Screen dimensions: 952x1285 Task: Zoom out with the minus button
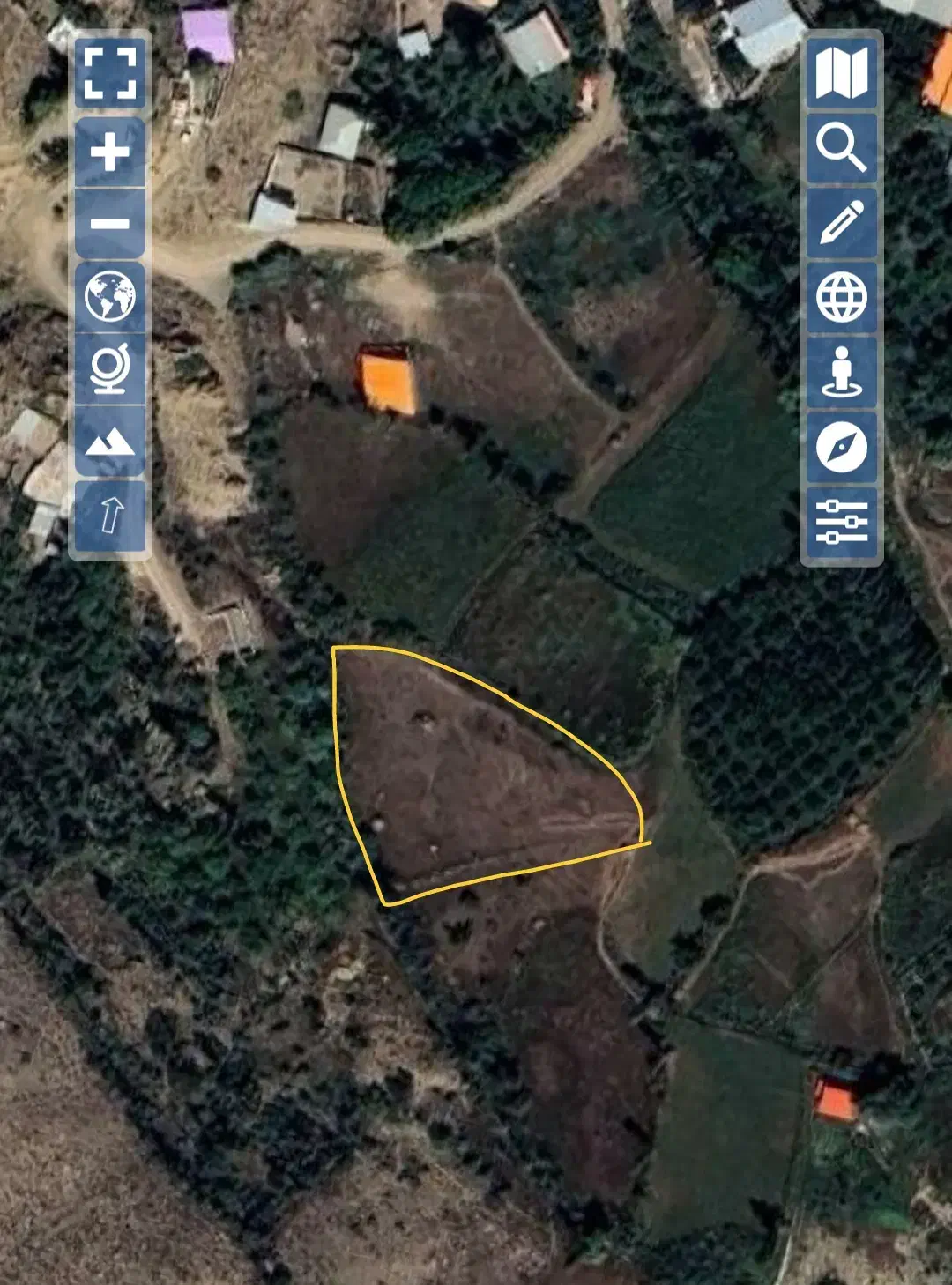[x=110, y=224]
